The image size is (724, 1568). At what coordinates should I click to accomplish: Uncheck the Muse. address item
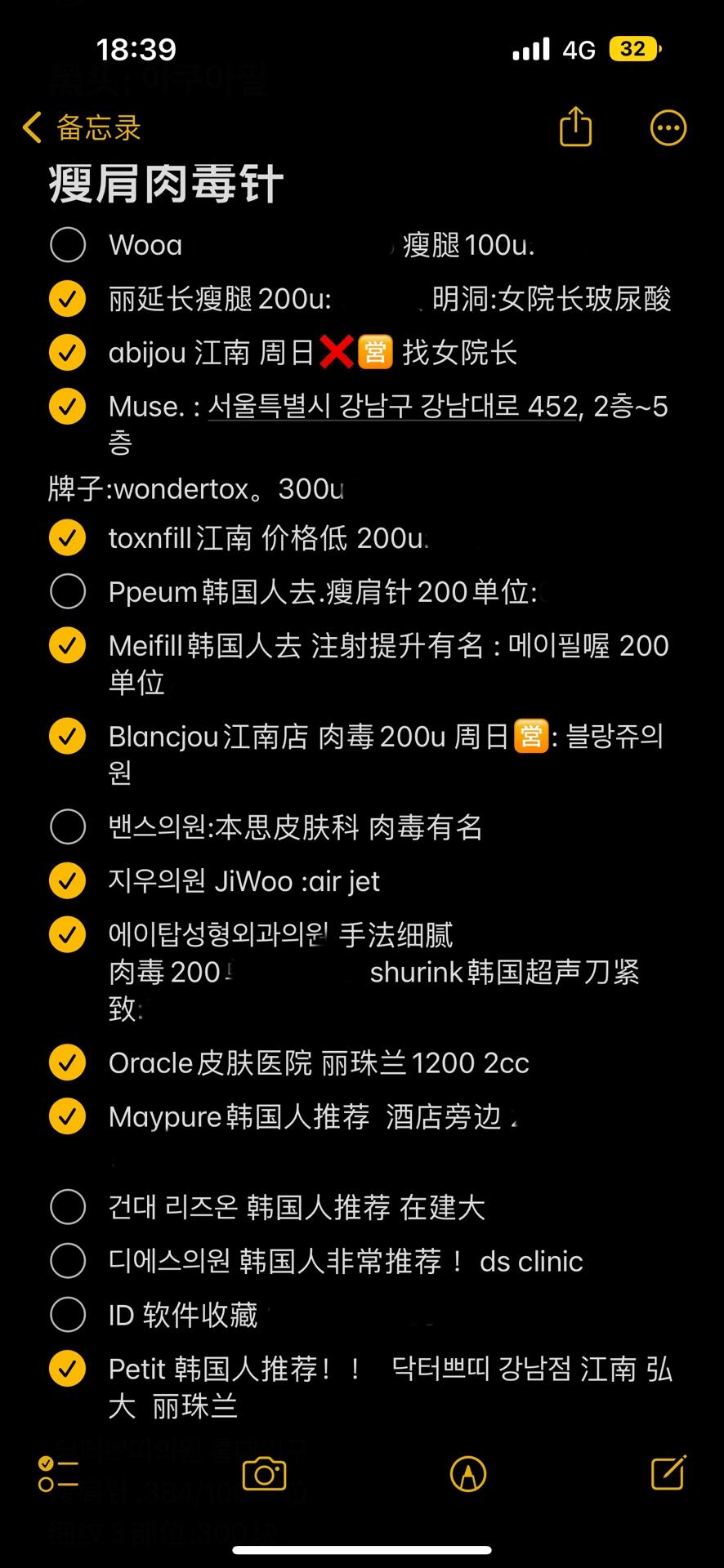tap(68, 407)
